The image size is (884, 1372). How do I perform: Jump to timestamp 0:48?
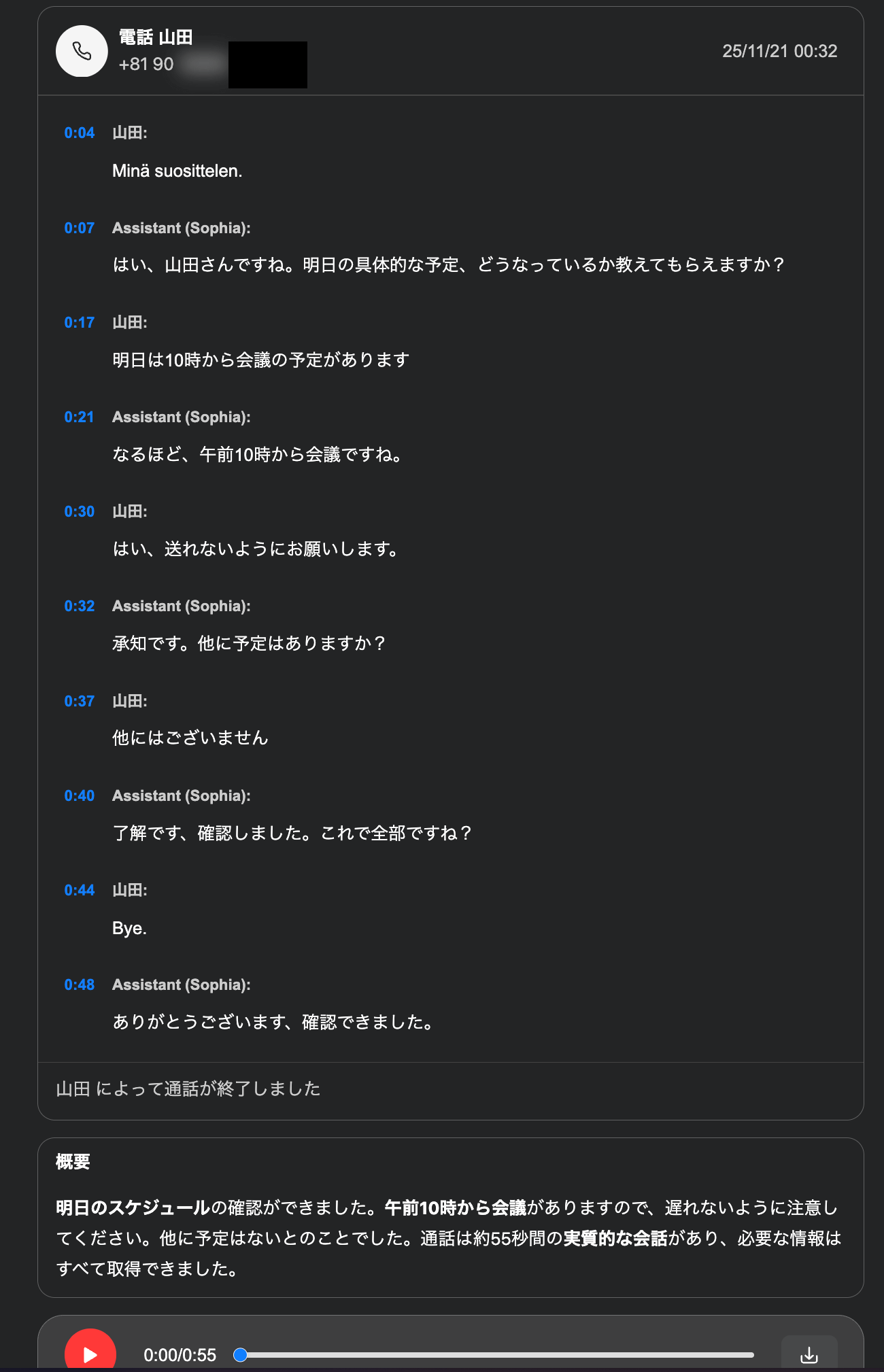80,985
